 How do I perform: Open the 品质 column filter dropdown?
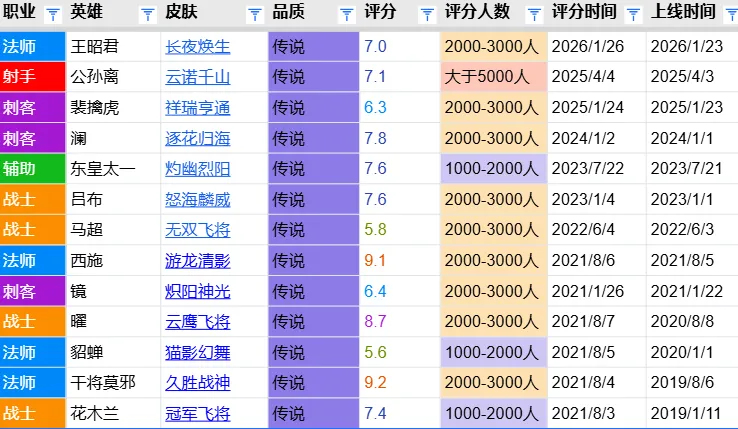tap(346, 14)
